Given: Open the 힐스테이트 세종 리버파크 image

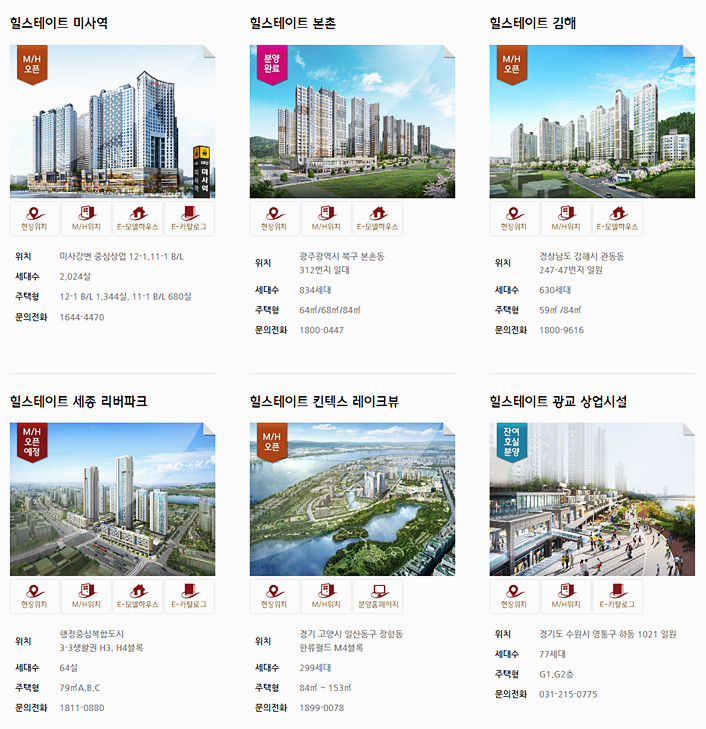Looking at the screenshot, I should (112, 499).
